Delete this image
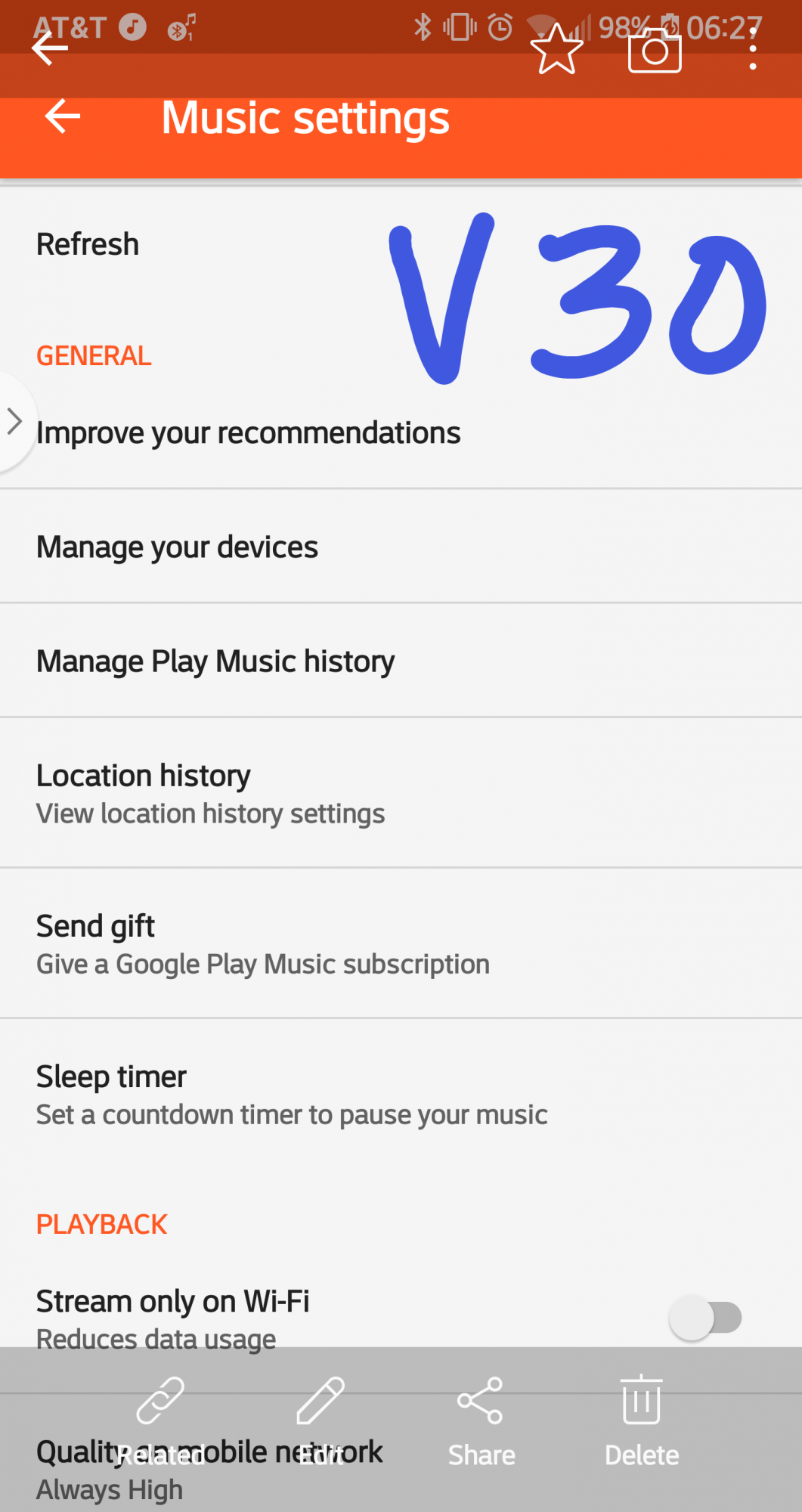 click(641, 1420)
